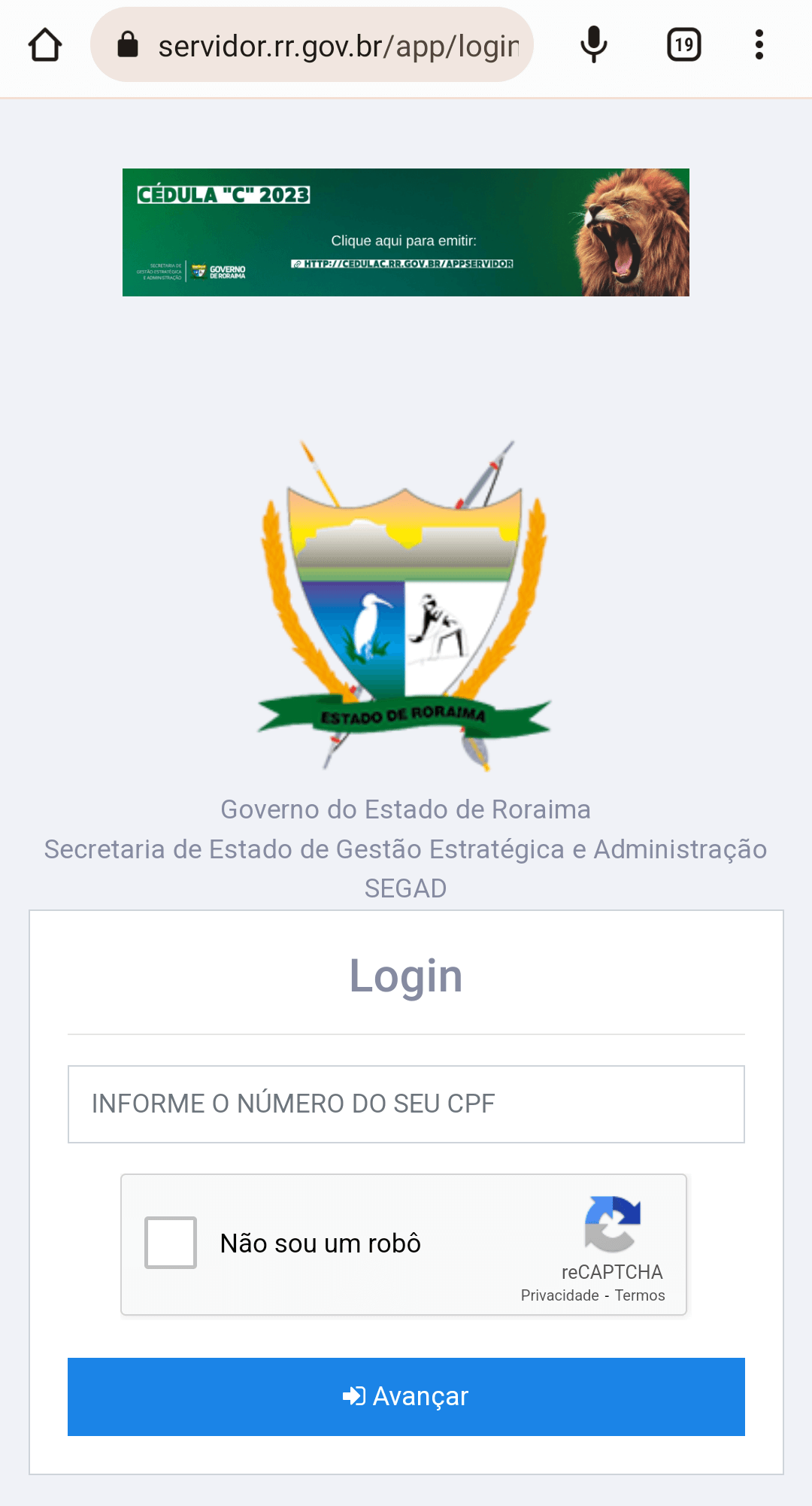The height and width of the screenshot is (1506, 812).
Task: Open the tab switcher showing 19 tabs
Action: click(x=683, y=45)
